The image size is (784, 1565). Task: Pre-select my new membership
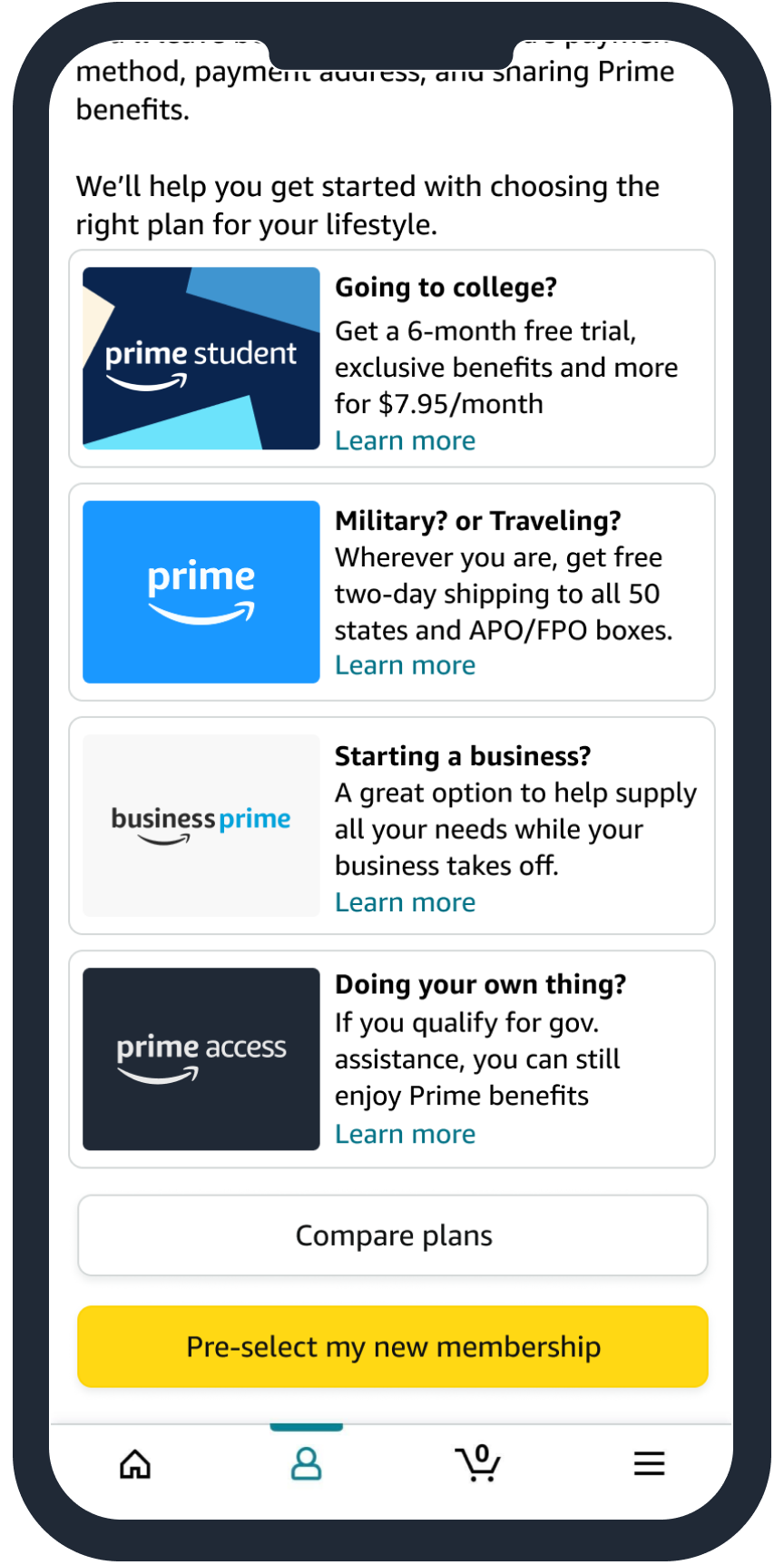(x=393, y=1346)
